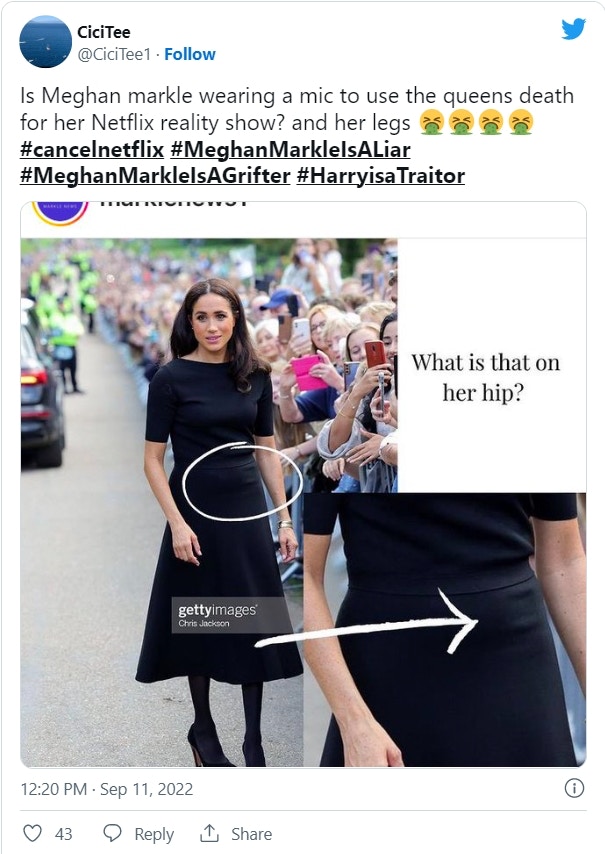Follow the CiciTee account
The width and height of the screenshot is (605, 854).
click(190, 54)
